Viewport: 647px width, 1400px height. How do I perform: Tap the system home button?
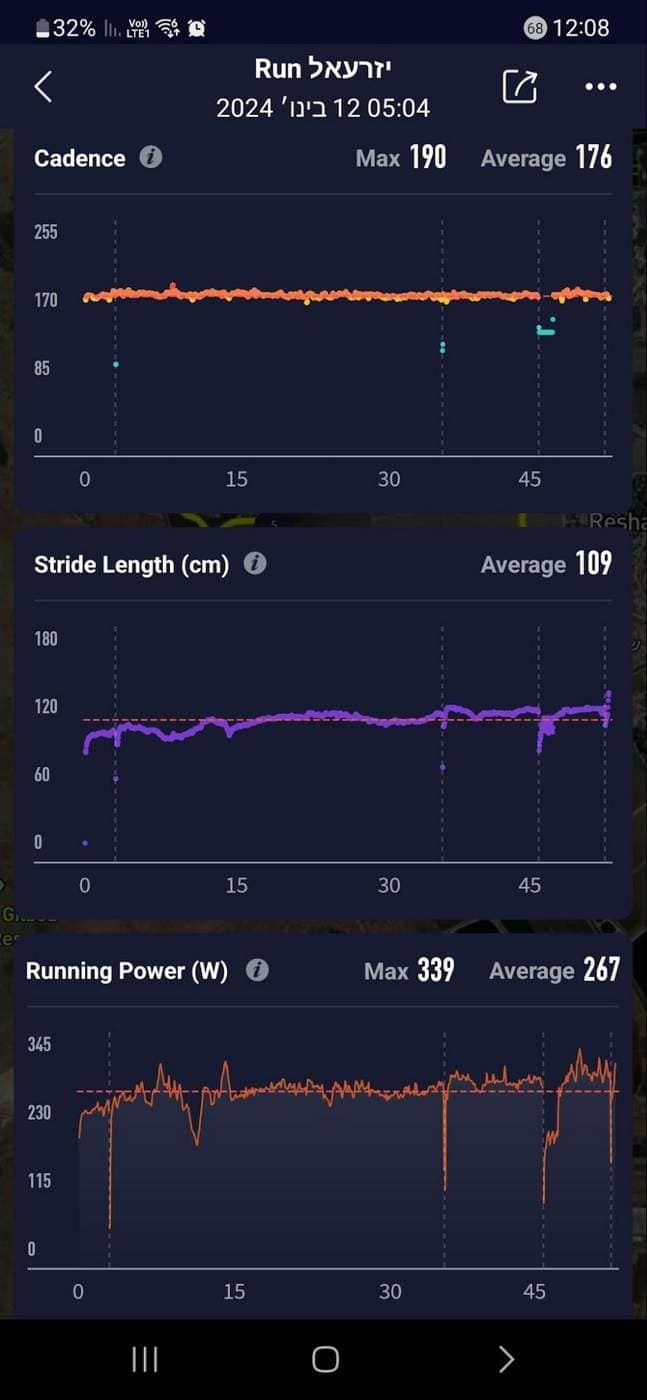click(x=325, y=1358)
